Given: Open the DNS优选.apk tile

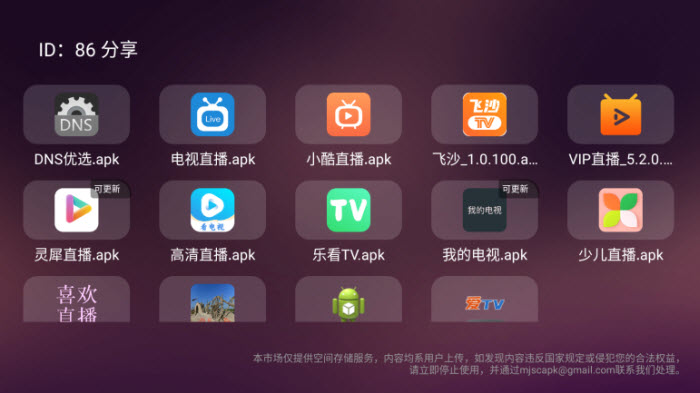Looking at the screenshot, I should coord(76,114).
